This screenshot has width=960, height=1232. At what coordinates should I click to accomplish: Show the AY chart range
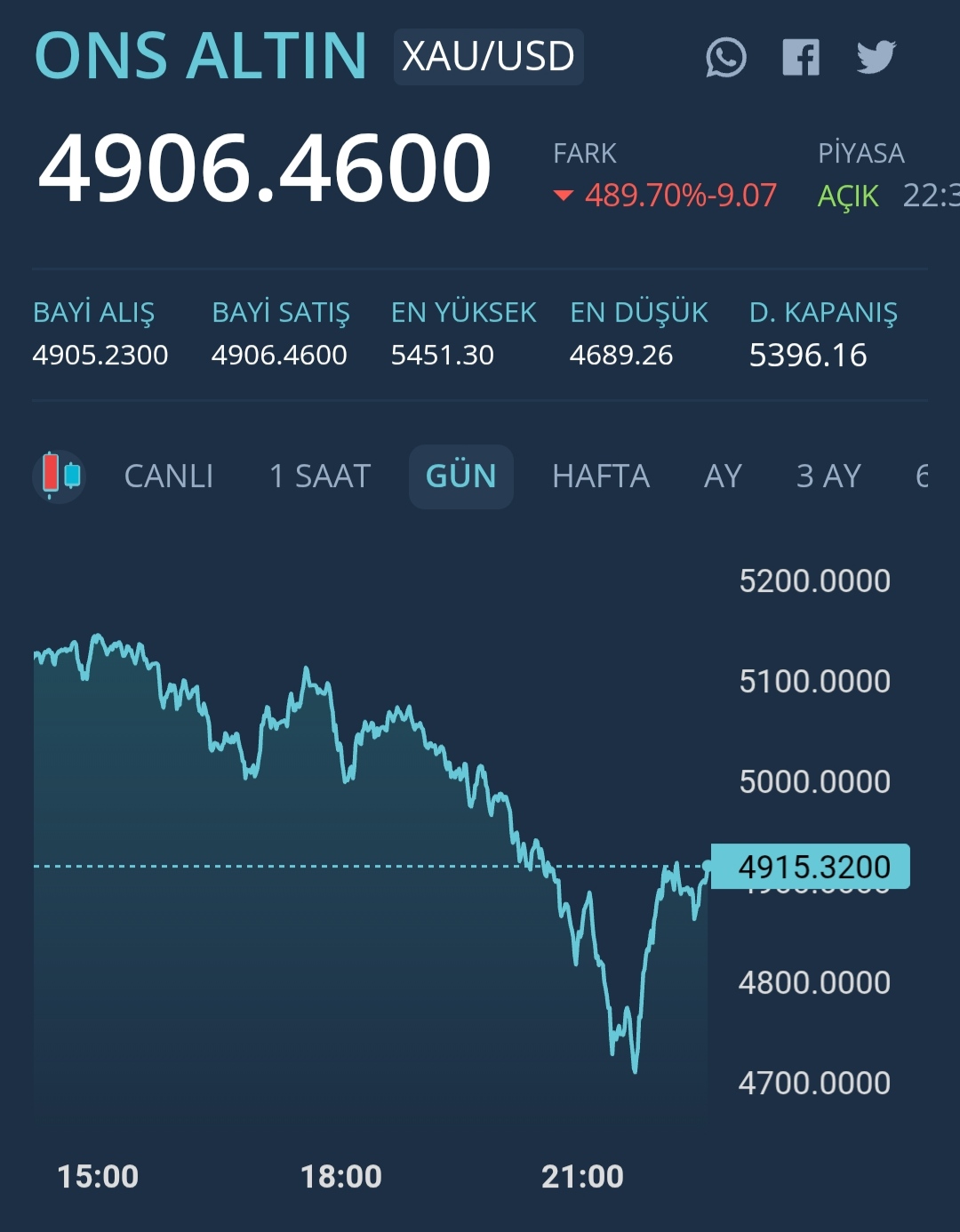point(723,476)
